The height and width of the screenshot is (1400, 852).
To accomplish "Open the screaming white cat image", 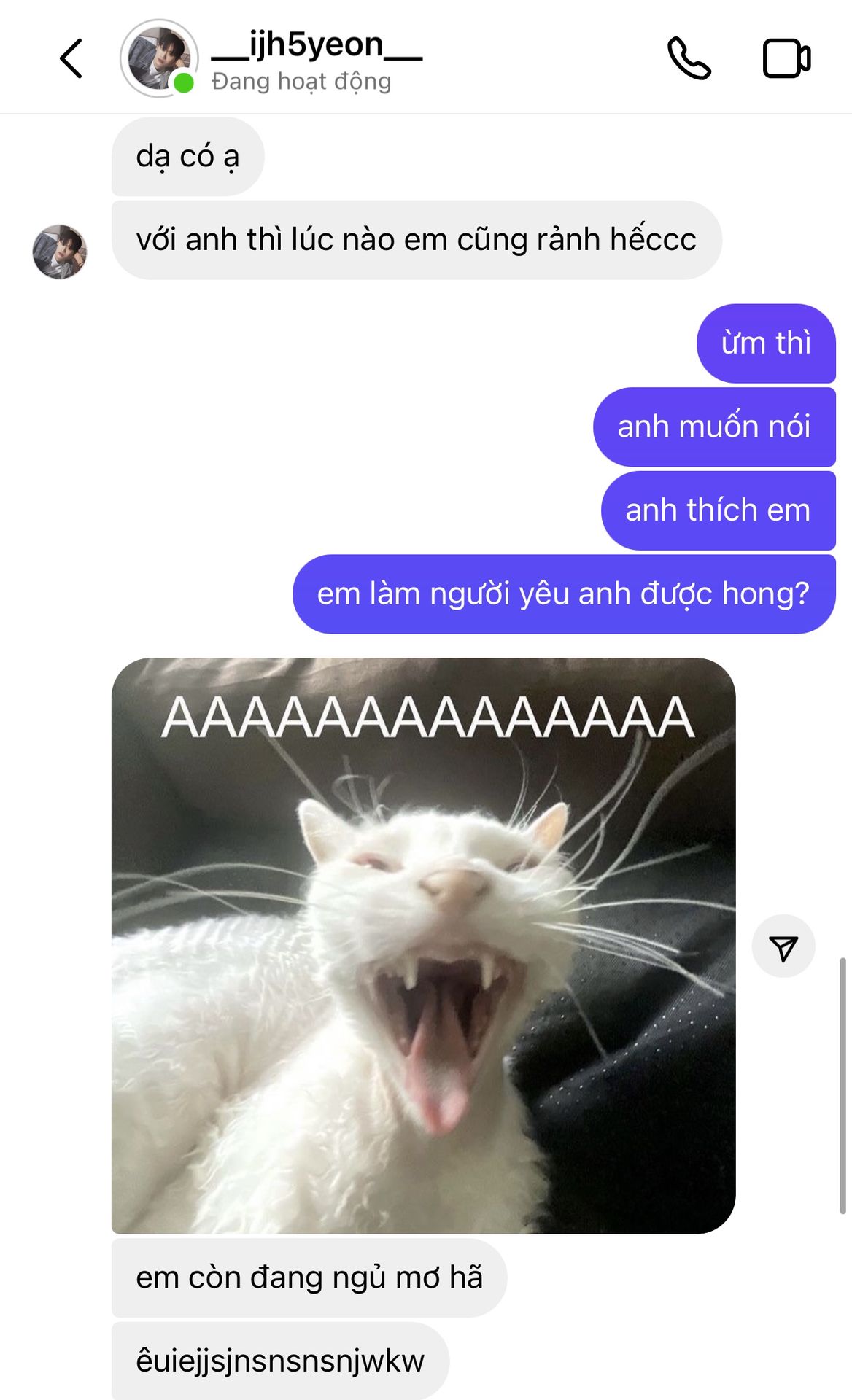I will point(423,946).
